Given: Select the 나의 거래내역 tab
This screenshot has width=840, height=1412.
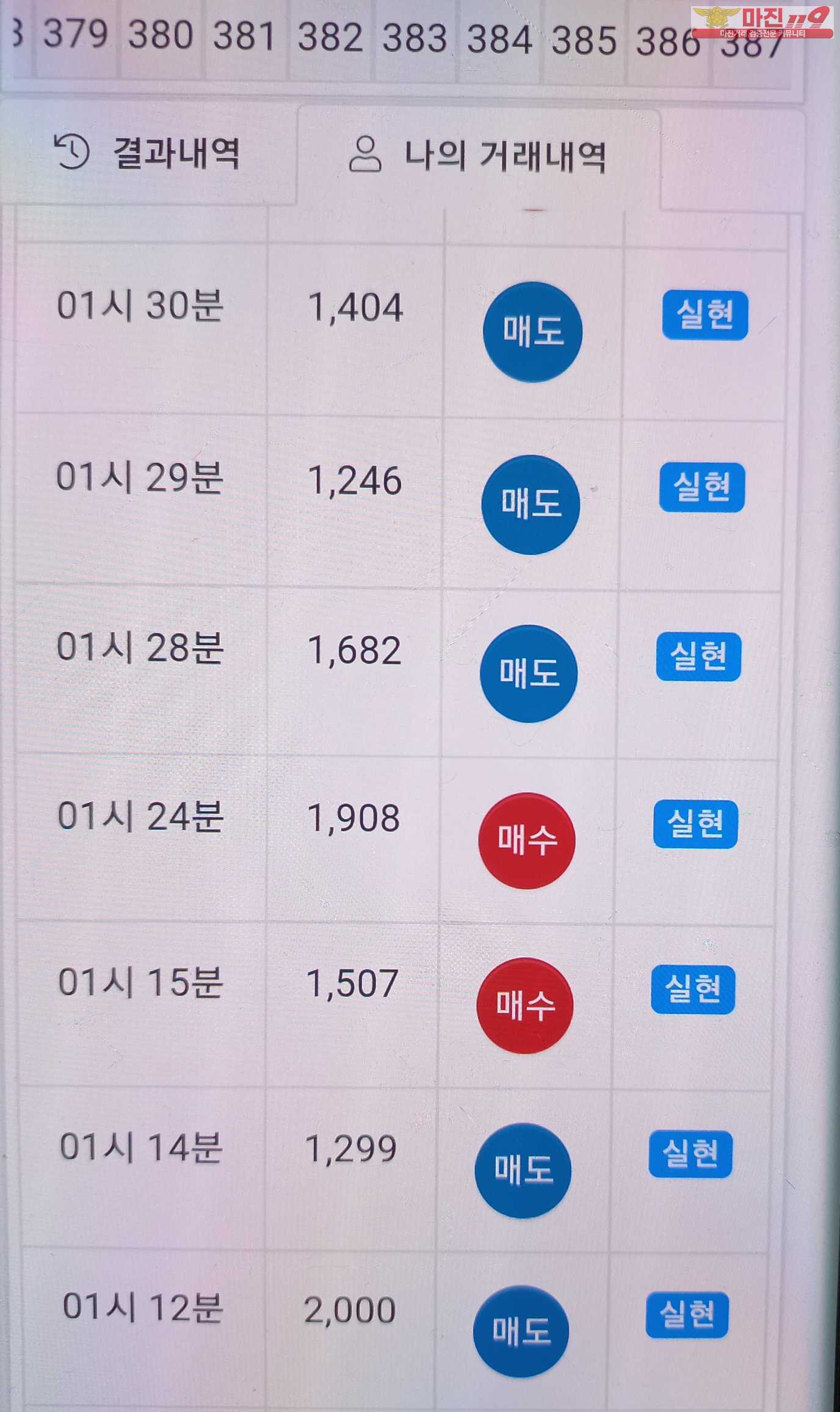Looking at the screenshot, I should point(477,156).
